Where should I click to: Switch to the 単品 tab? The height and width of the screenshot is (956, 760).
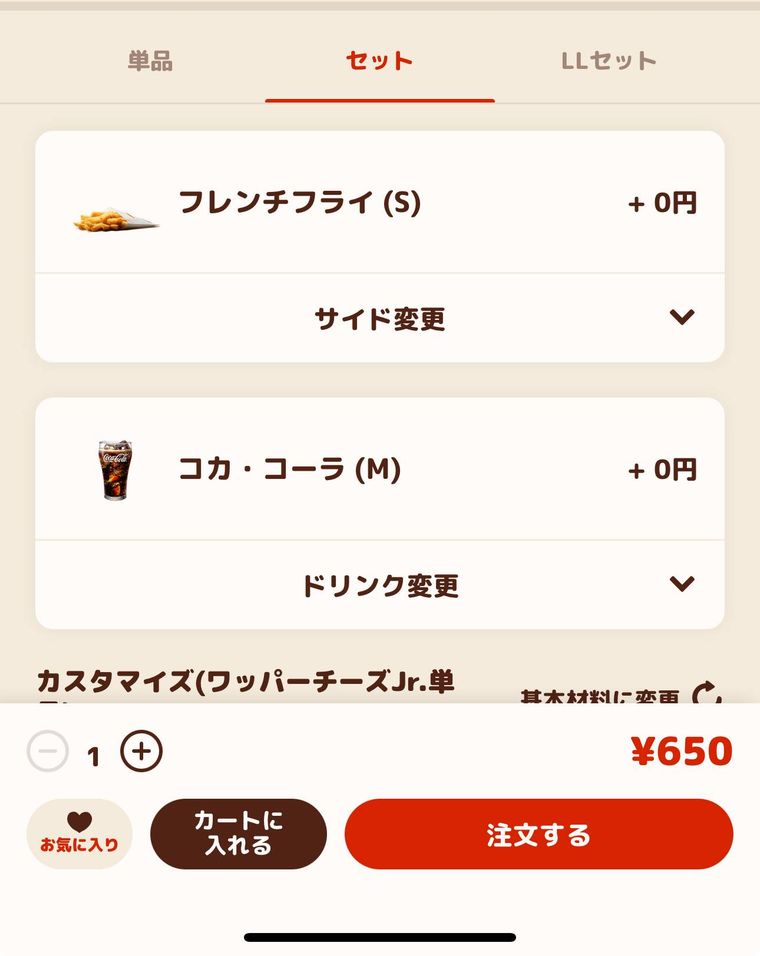150,61
